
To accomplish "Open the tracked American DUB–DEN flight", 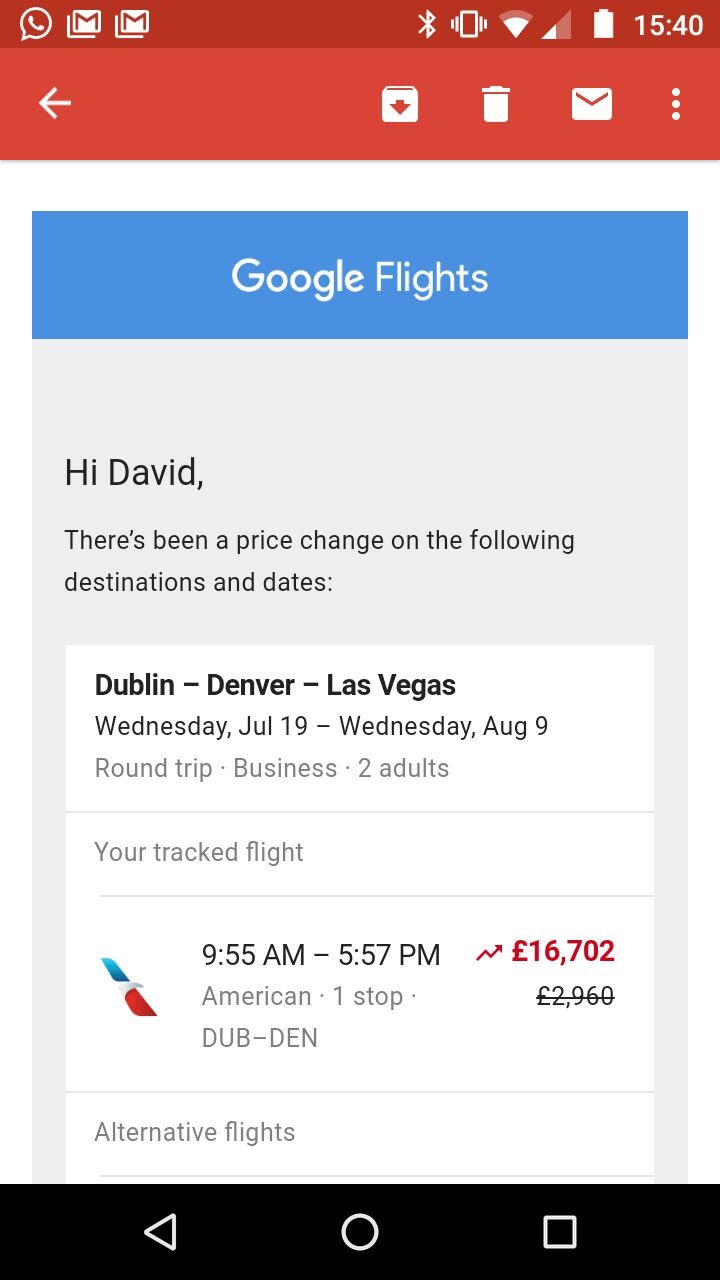I will 360,994.
